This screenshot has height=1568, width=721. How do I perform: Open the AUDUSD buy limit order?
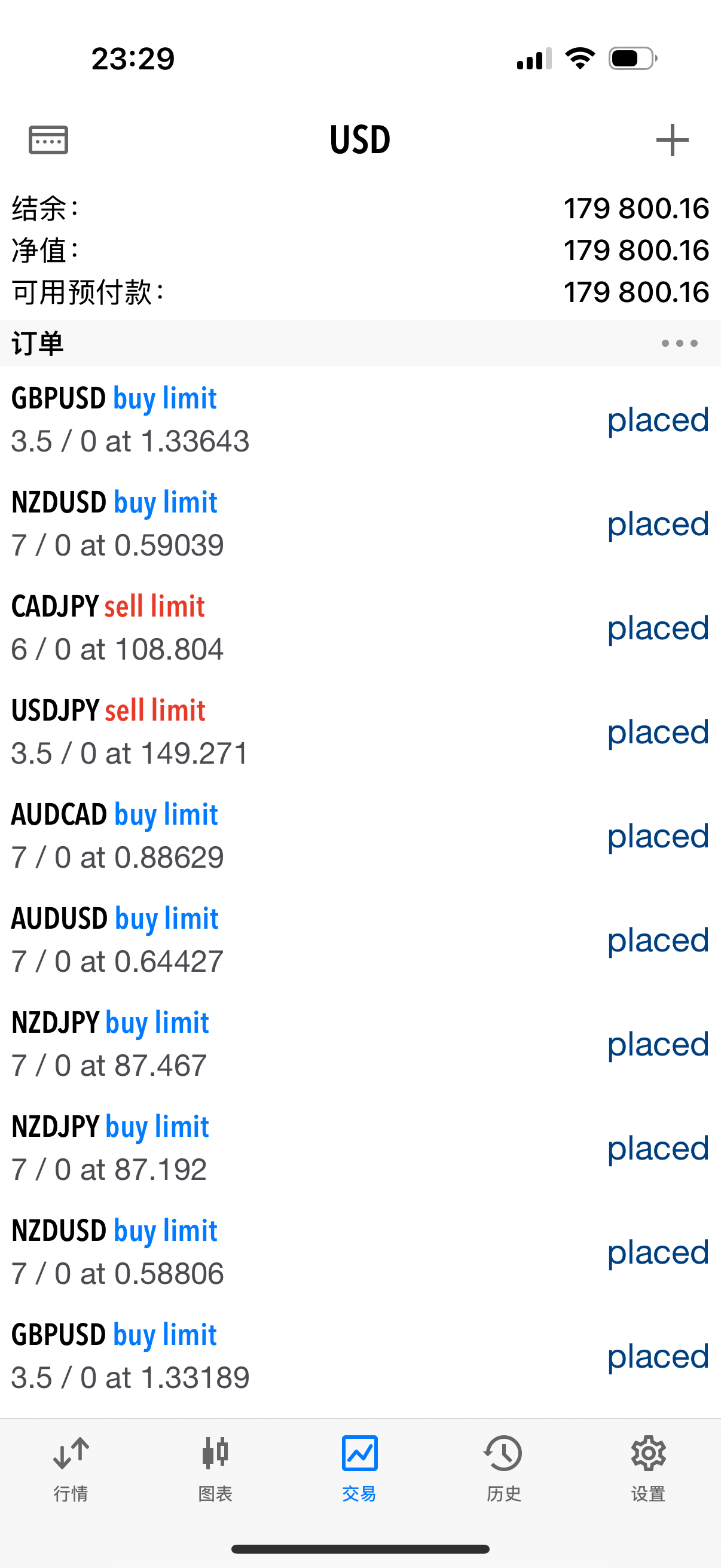click(x=360, y=939)
